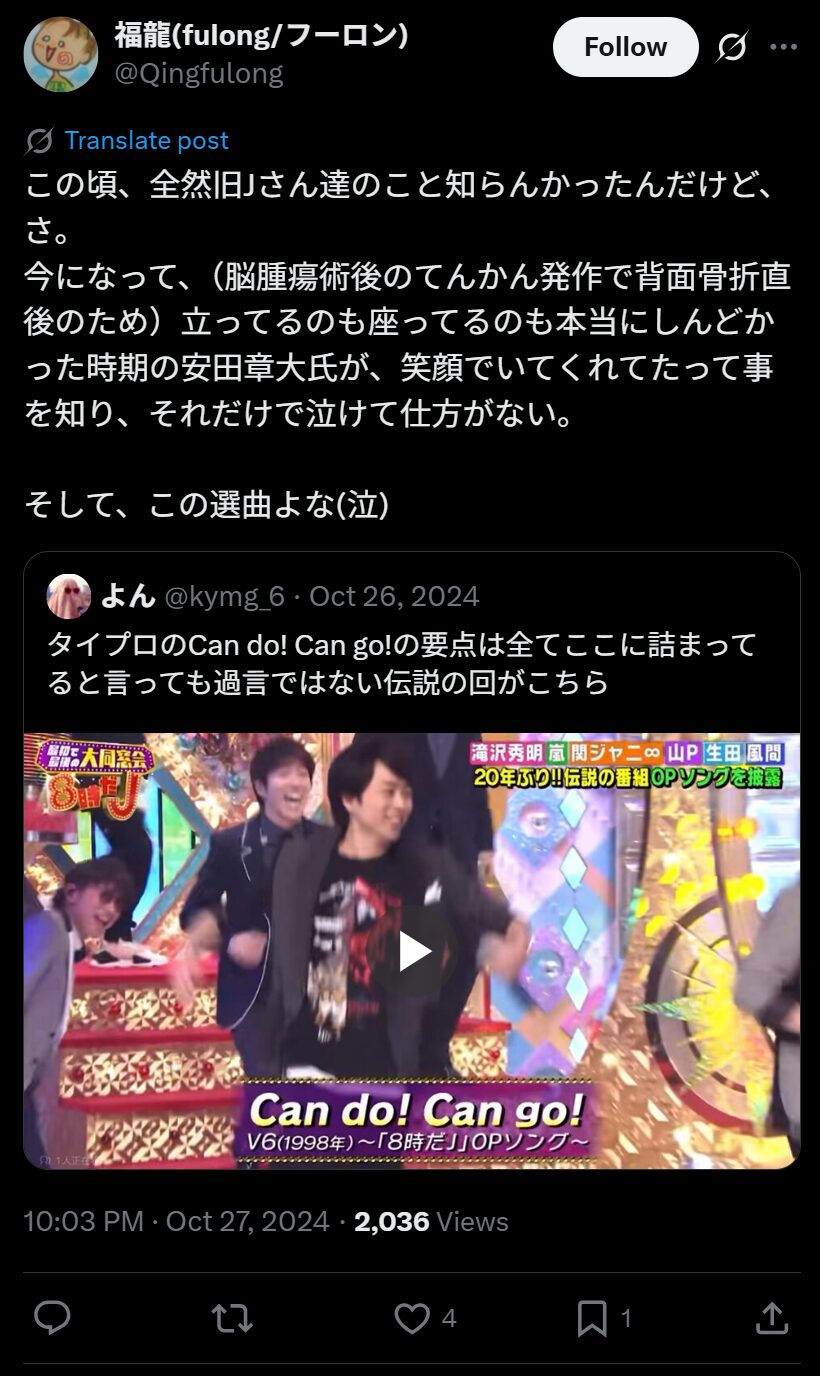Like this post

[411, 1318]
